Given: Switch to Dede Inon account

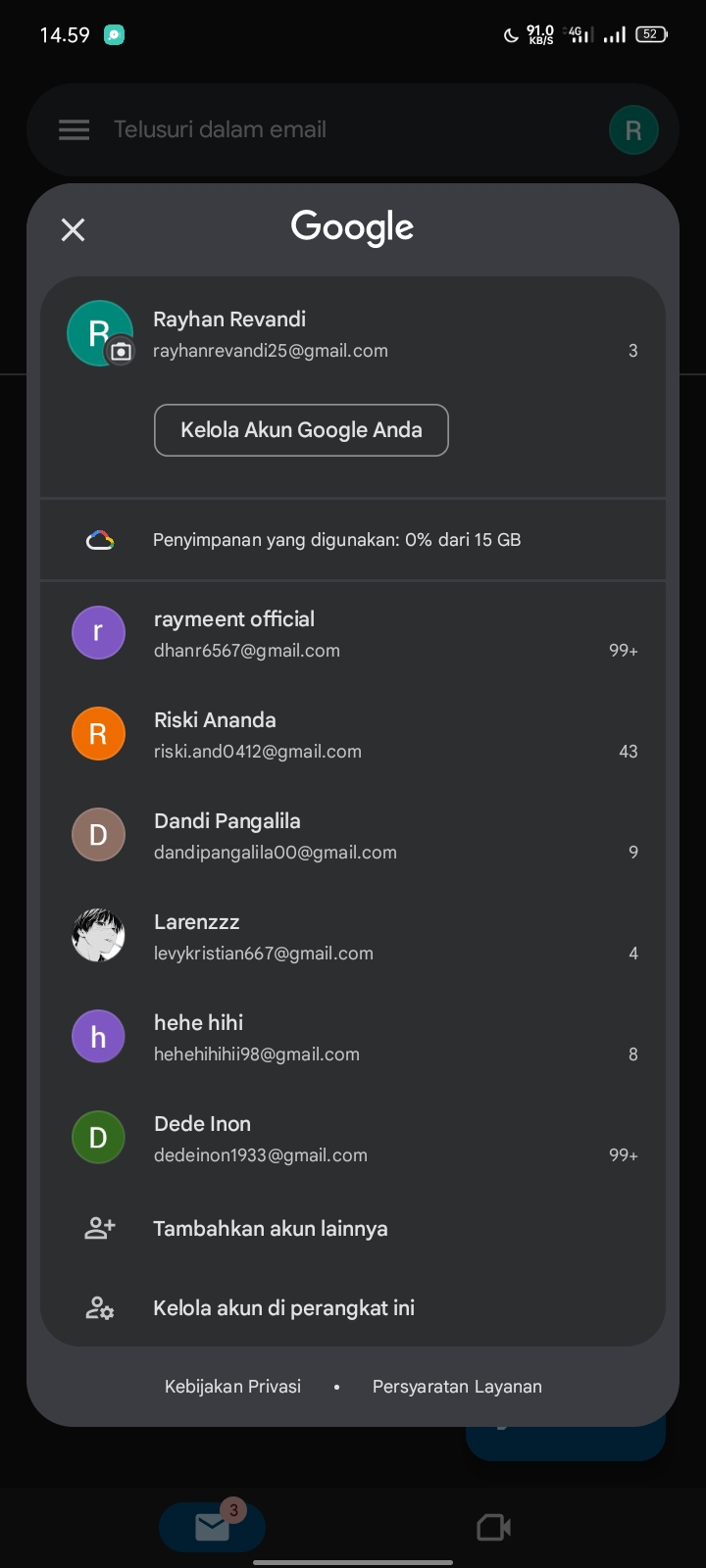Looking at the screenshot, I should (353, 1139).
